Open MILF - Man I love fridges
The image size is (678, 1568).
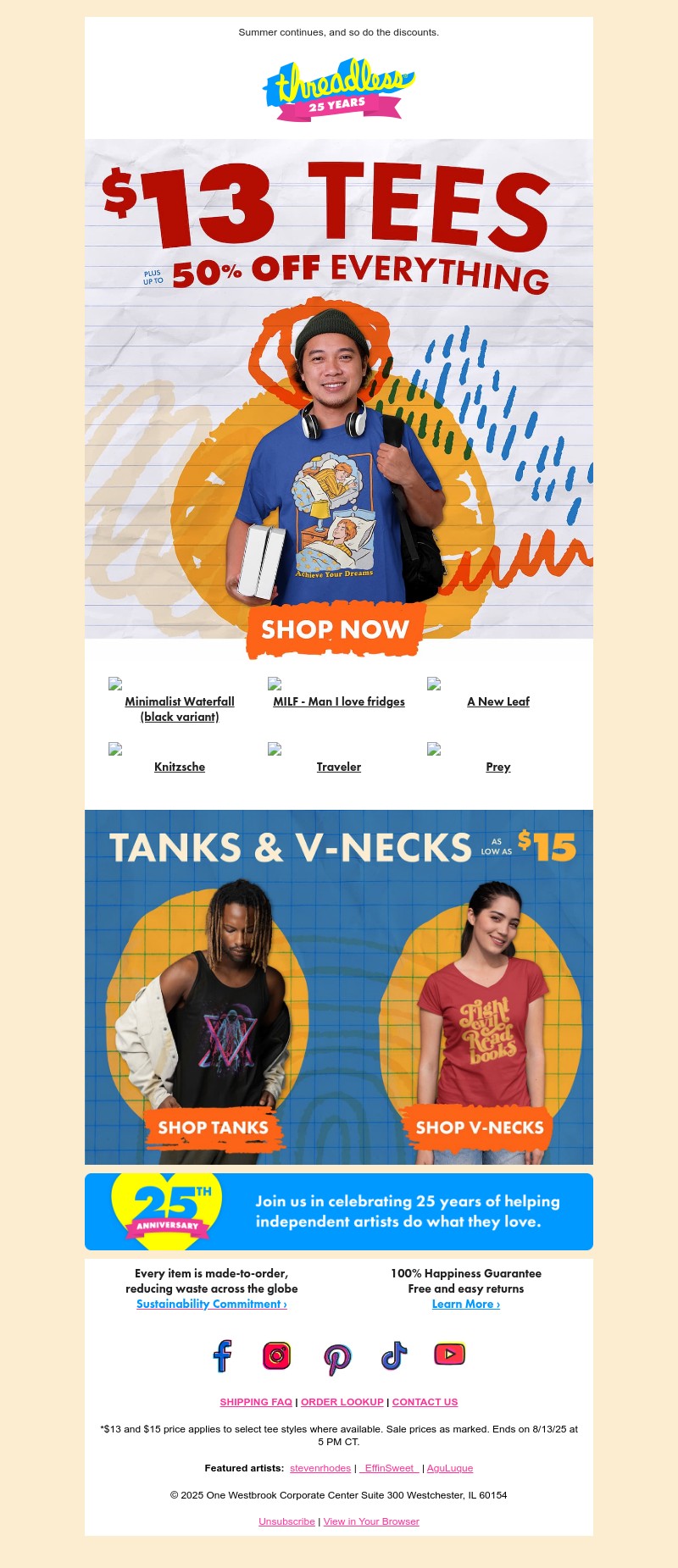click(339, 701)
